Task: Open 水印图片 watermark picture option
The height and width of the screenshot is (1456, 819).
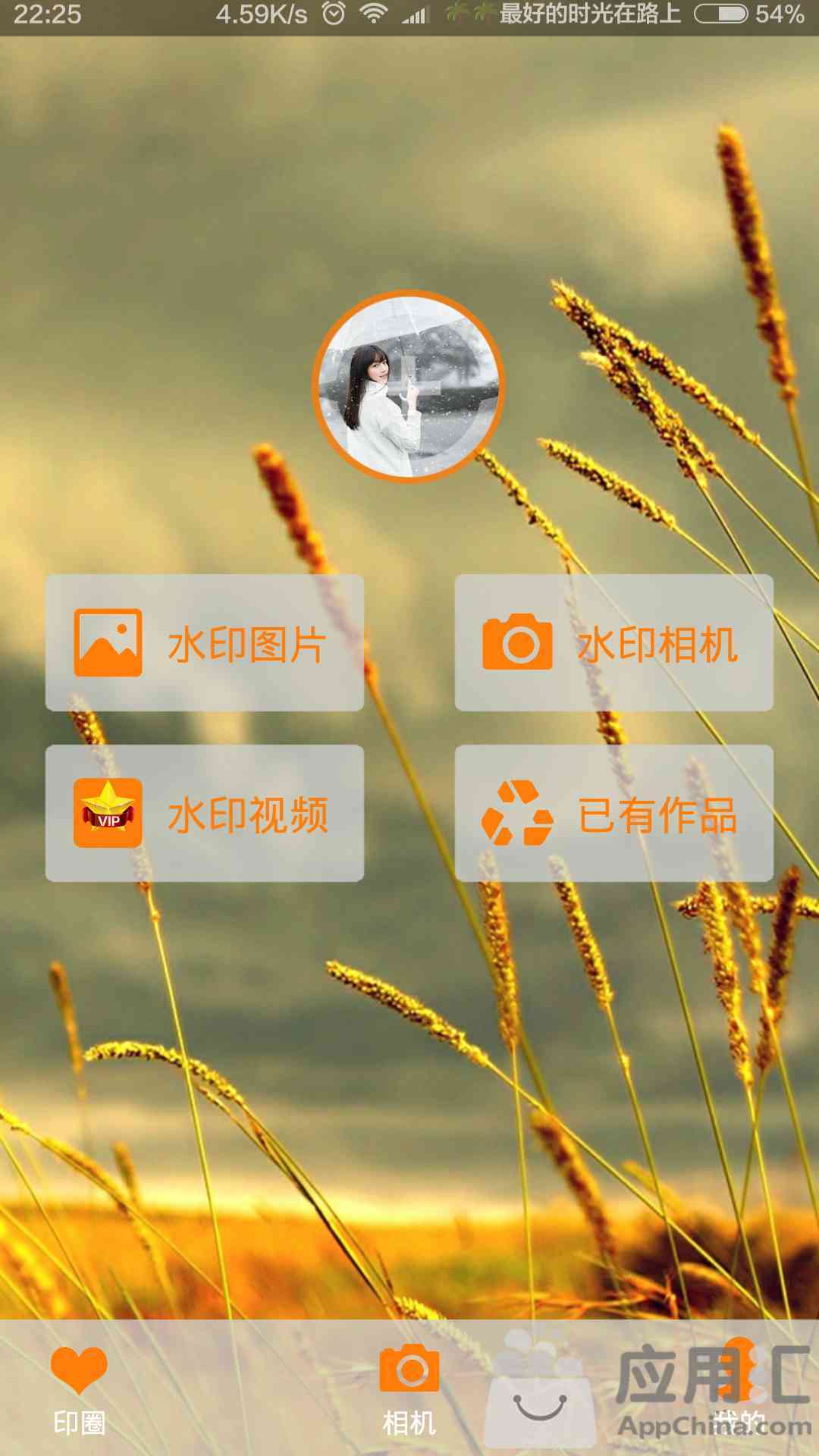Action: [205, 643]
